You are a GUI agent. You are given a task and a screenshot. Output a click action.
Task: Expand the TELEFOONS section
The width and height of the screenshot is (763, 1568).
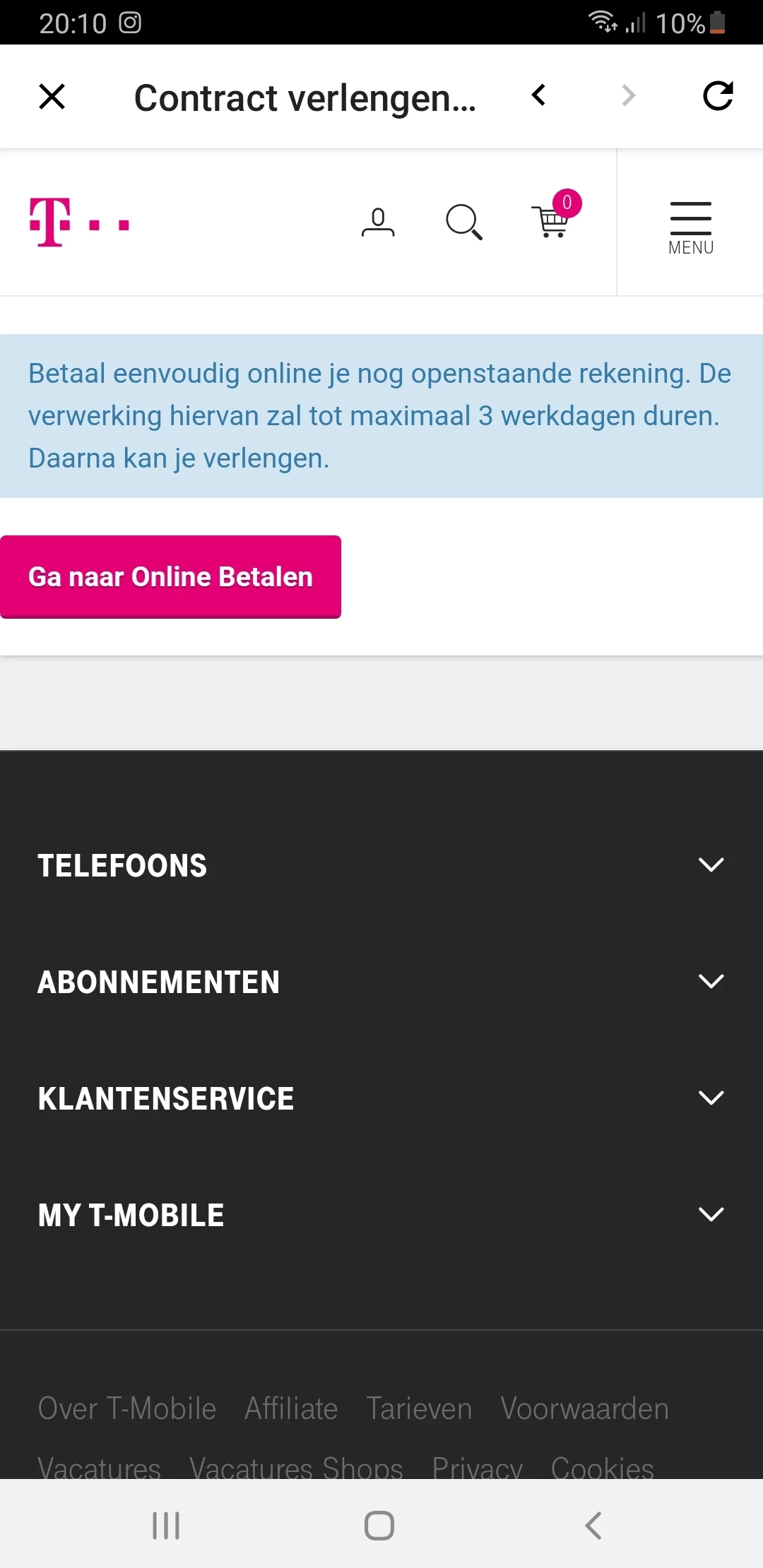381,865
